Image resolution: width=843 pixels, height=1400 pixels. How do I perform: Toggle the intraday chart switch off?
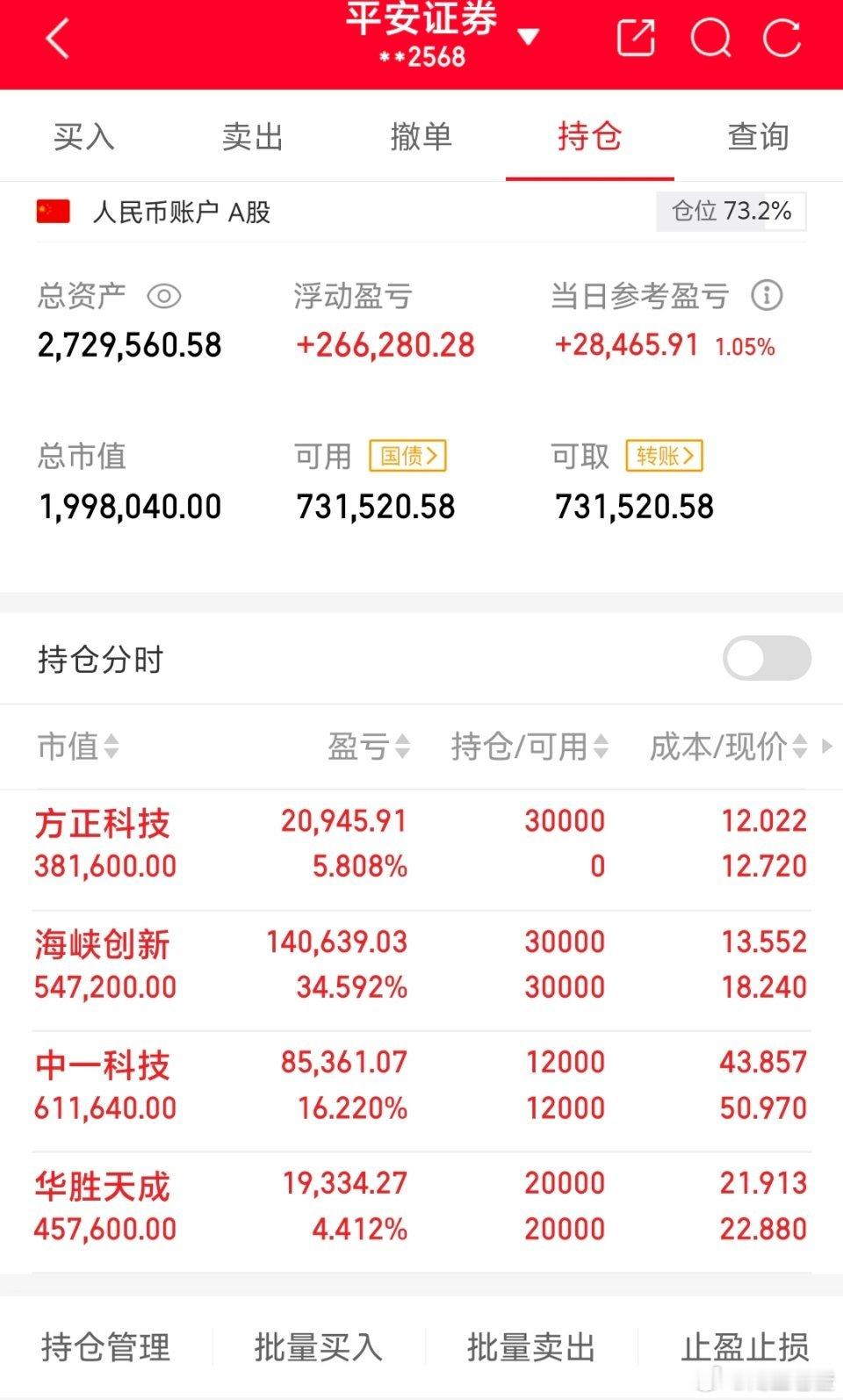pos(767,658)
